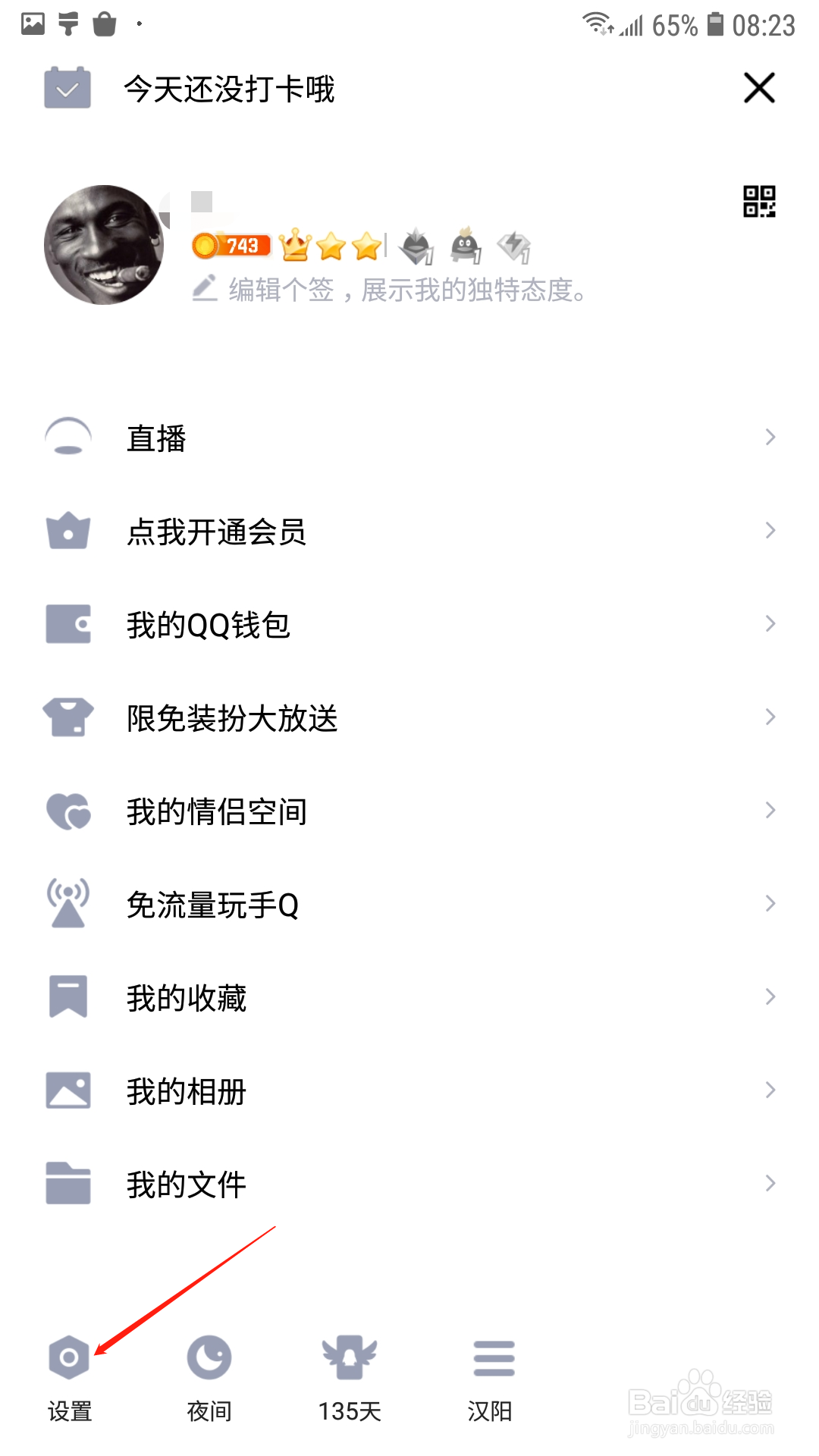Close the QQ side drawer
The image size is (819, 1456).
759,88
